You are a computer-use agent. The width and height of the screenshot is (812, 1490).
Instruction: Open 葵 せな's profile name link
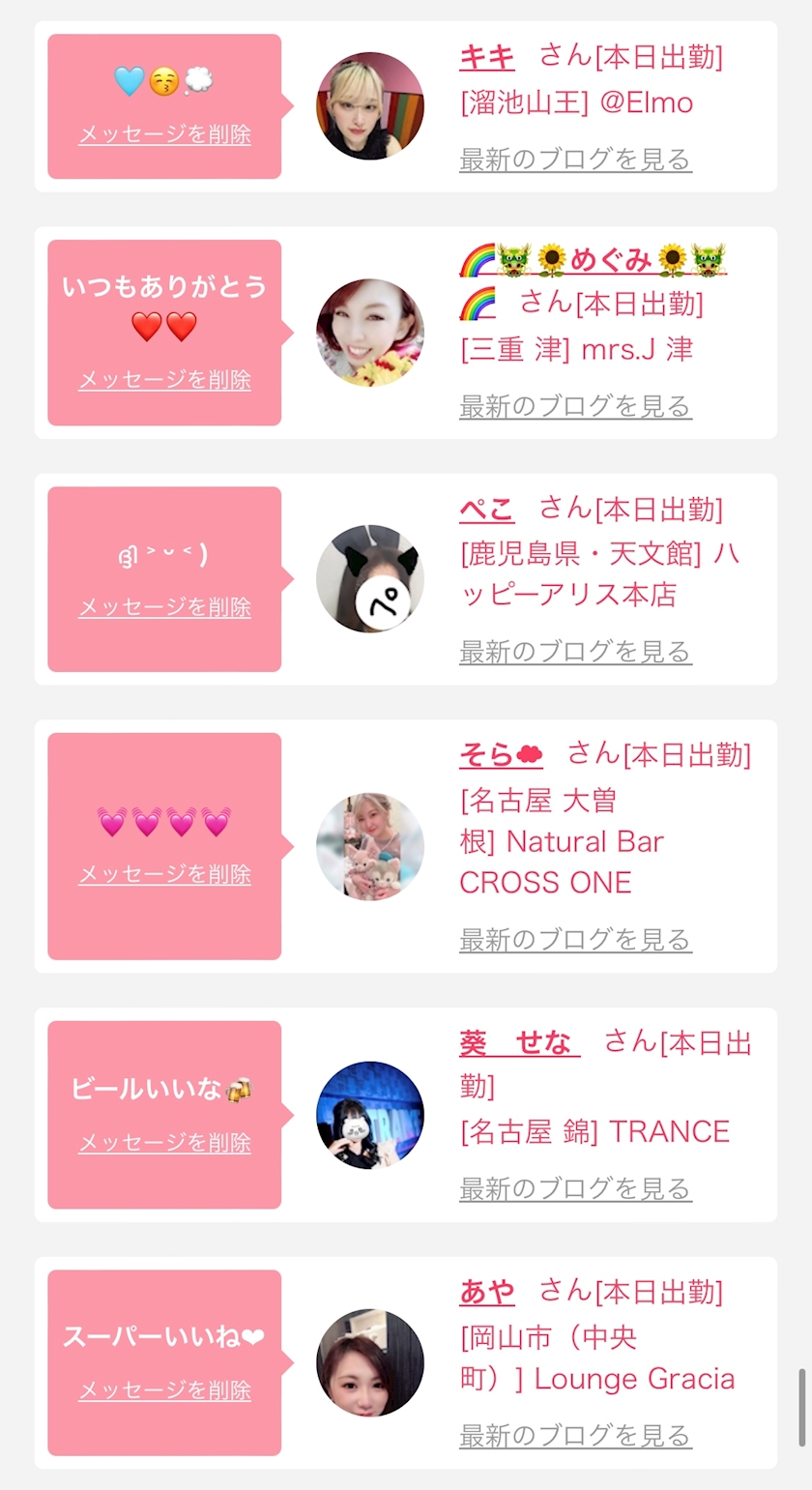coord(519,1043)
